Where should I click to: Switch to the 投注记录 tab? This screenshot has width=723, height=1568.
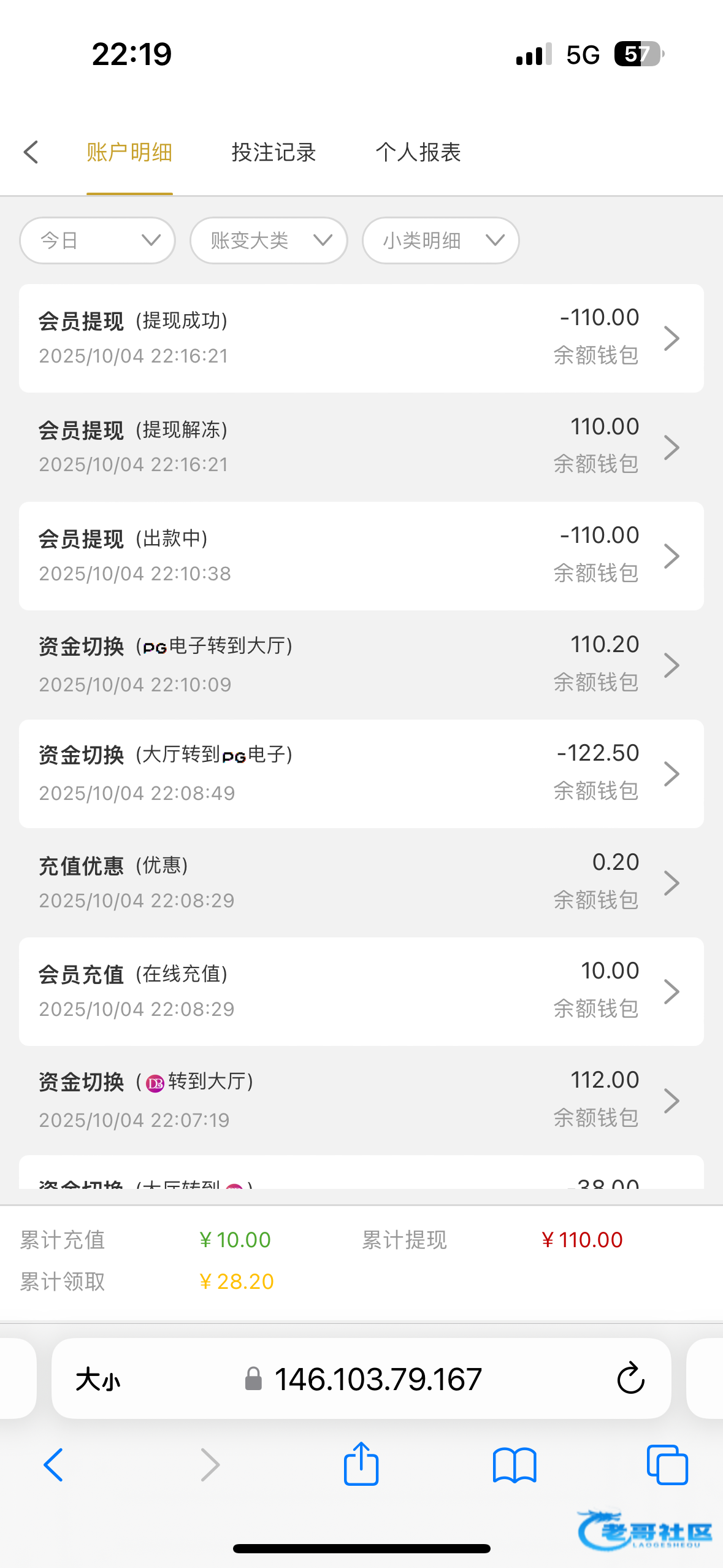pyautogui.click(x=274, y=152)
